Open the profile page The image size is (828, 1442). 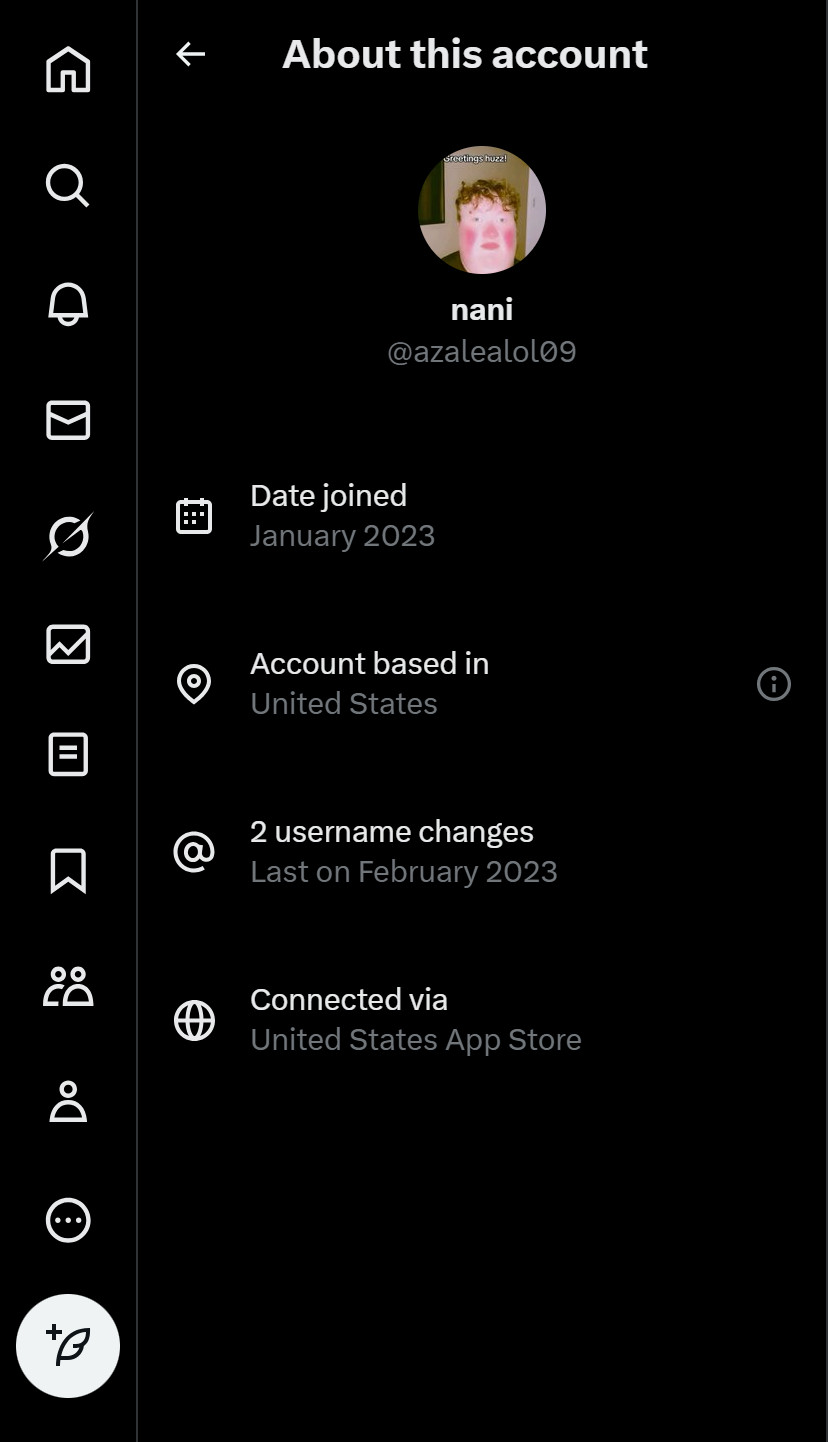coord(68,1102)
